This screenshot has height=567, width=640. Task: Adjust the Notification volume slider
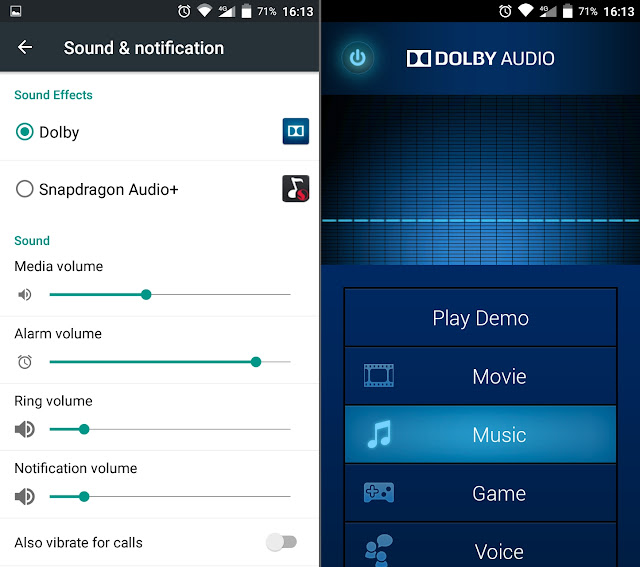84,496
